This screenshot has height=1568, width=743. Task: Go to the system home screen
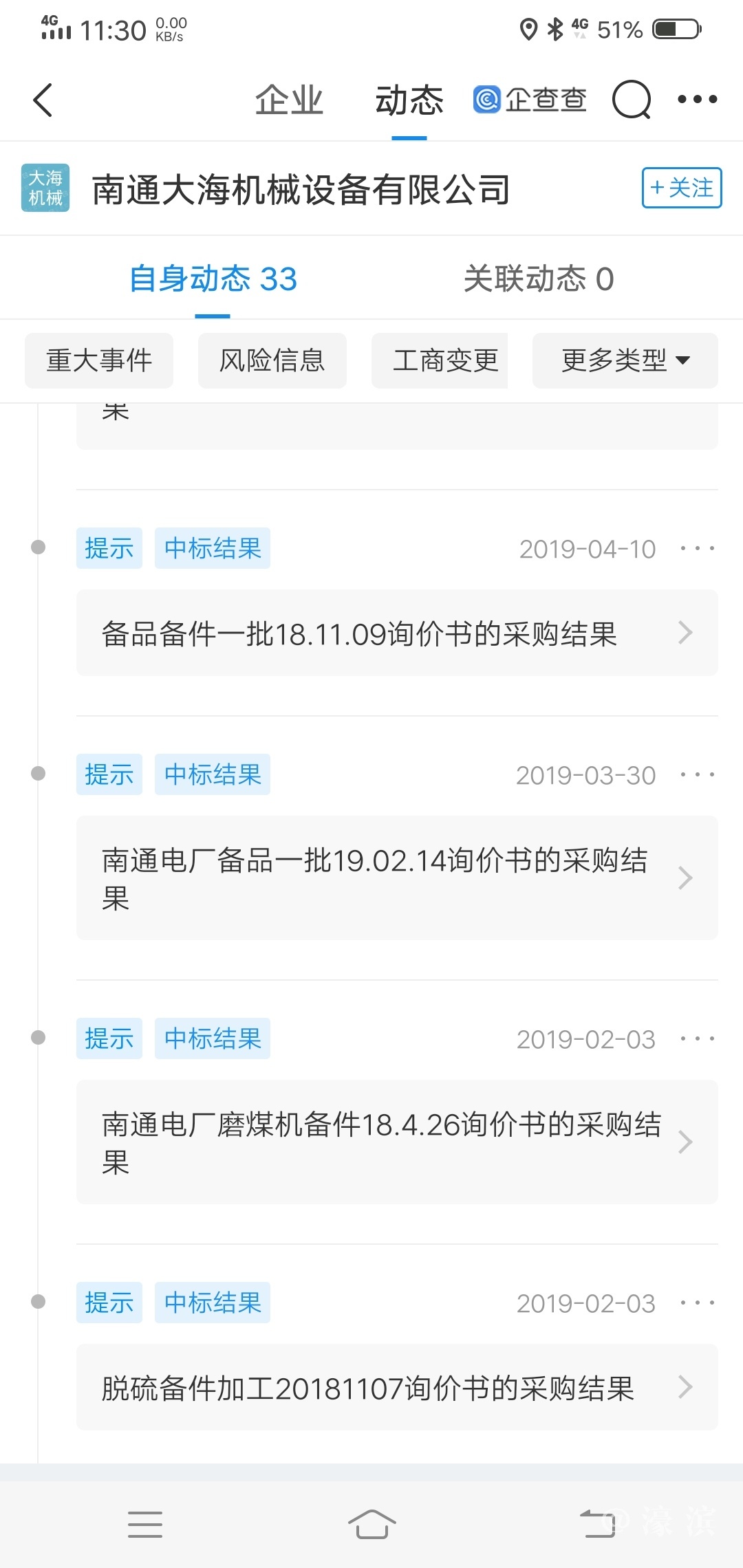[x=371, y=1524]
